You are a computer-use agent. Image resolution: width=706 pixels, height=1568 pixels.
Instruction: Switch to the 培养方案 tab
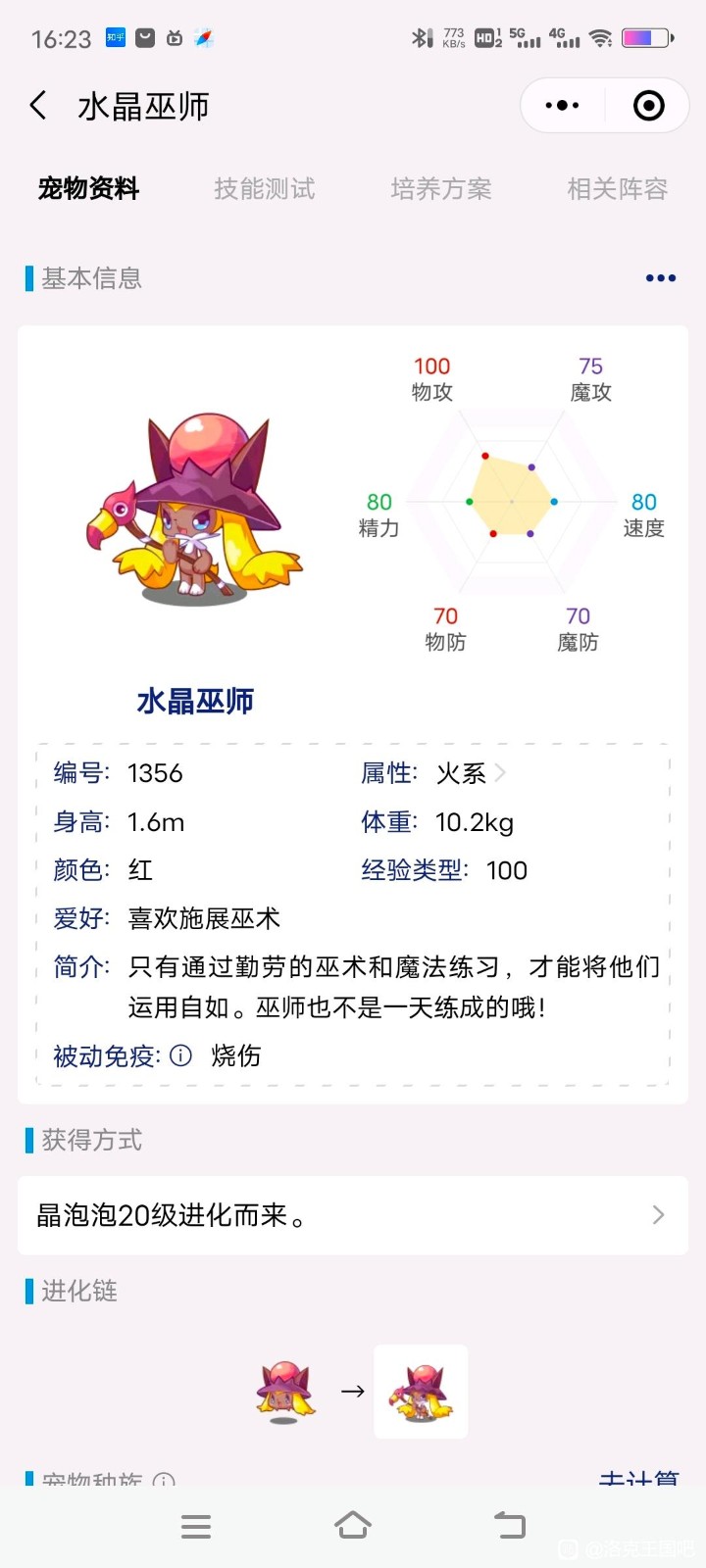pos(441,188)
